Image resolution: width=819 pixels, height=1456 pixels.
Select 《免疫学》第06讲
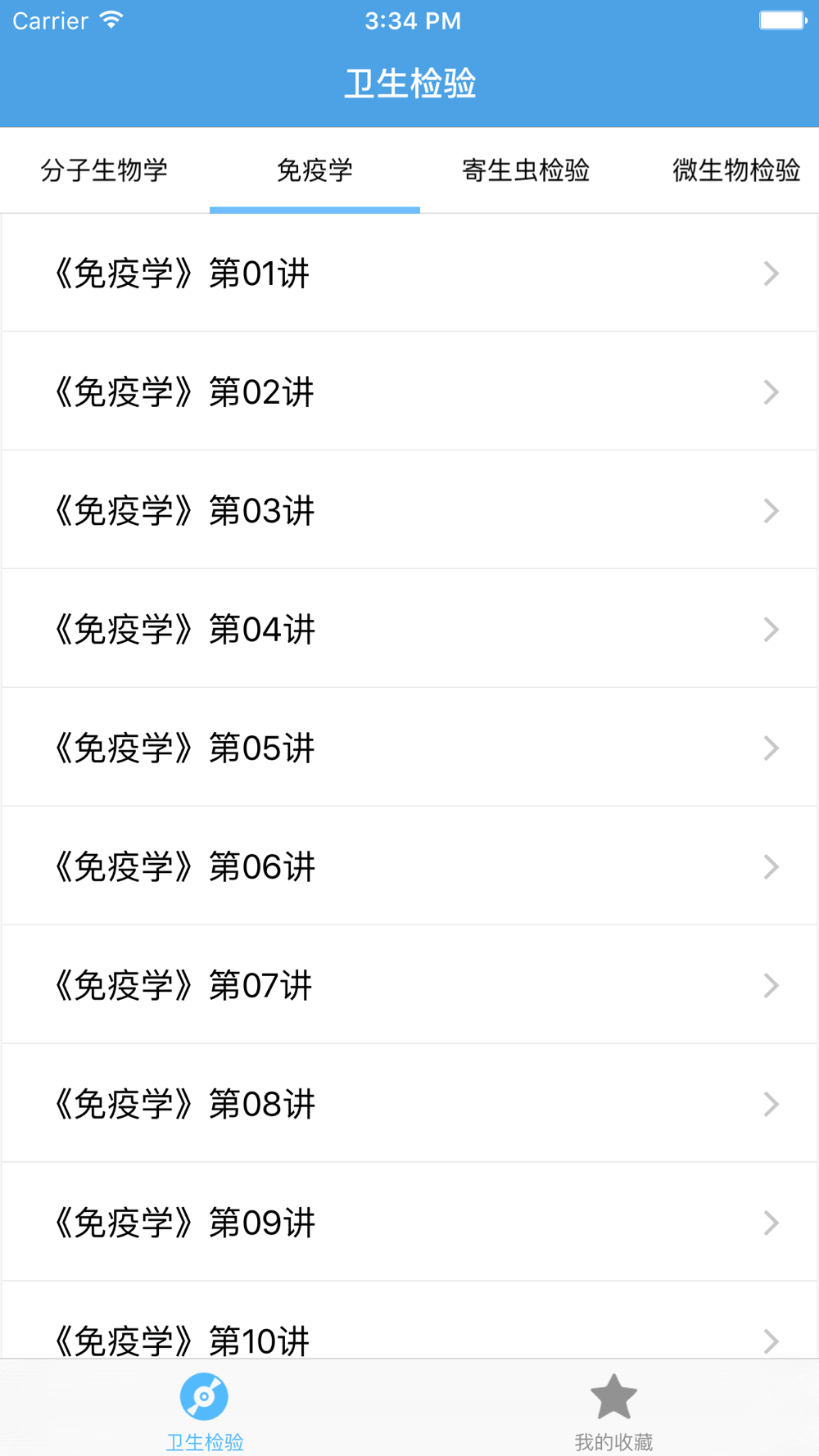(x=409, y=866)
